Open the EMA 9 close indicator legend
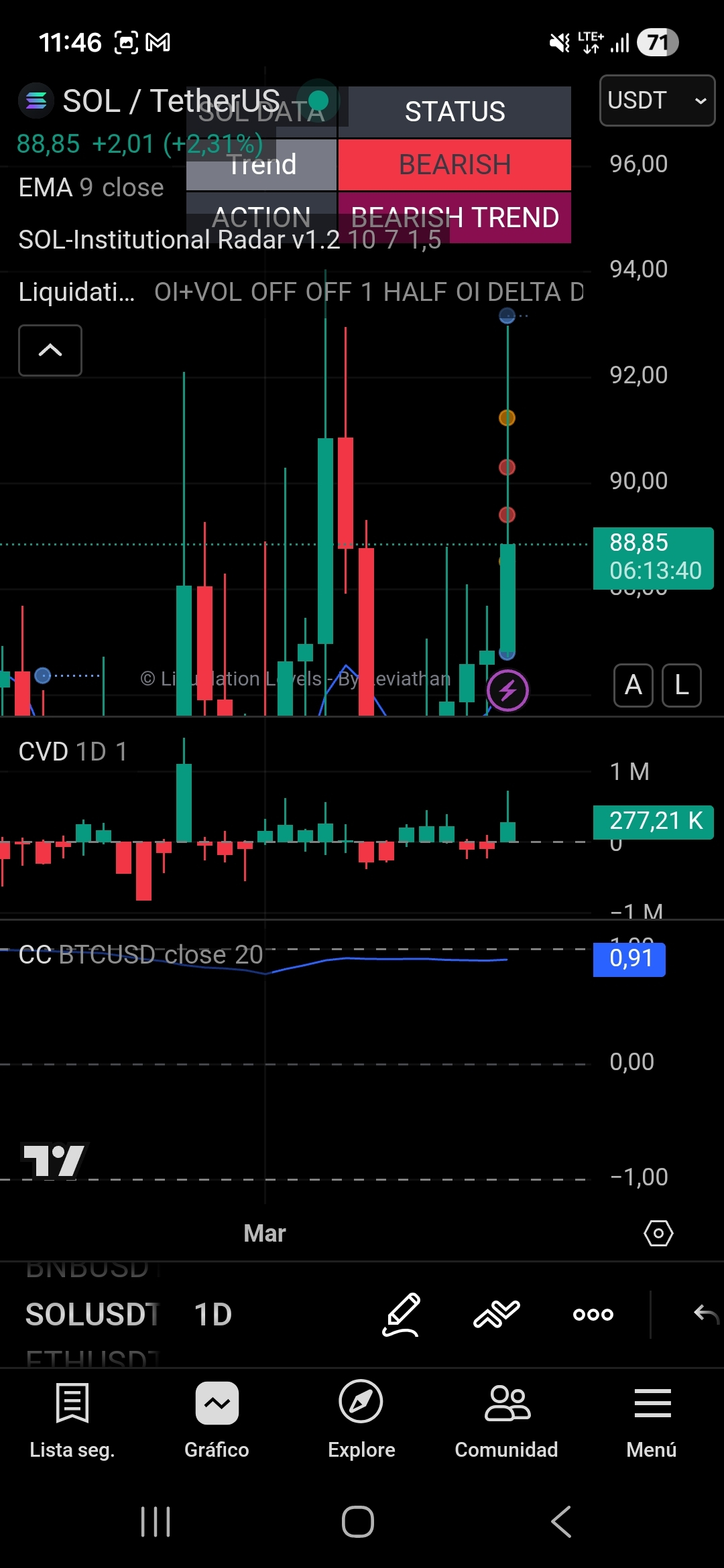724x1568 pixels. click(91, 188)
